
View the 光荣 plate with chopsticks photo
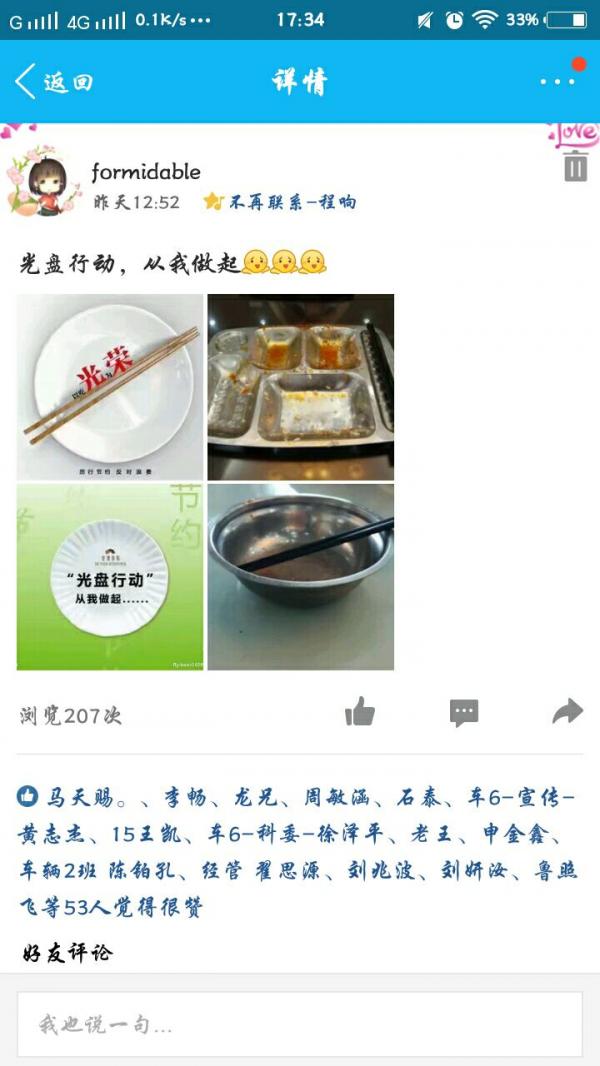click(x=110, y=387)
